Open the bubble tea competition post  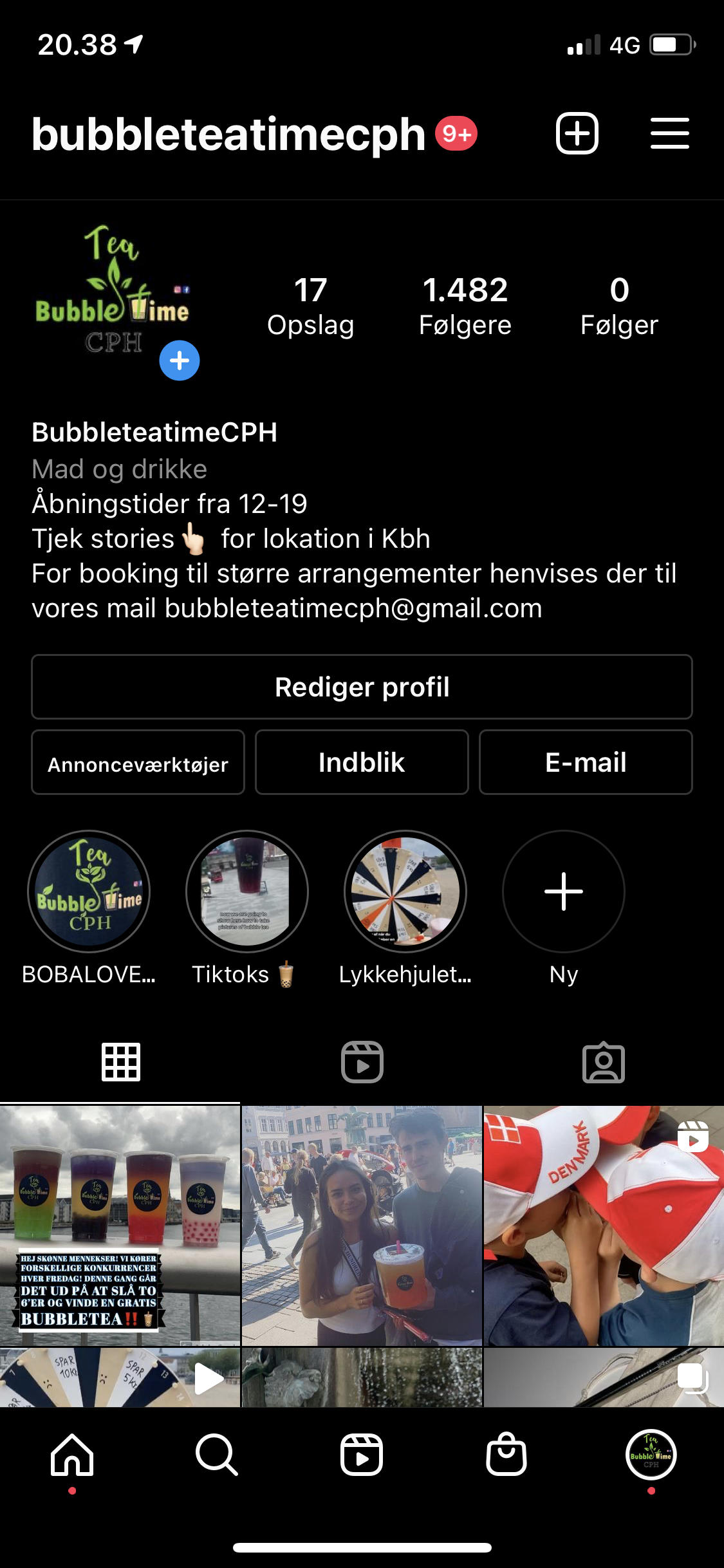(x=120, y=1226)
